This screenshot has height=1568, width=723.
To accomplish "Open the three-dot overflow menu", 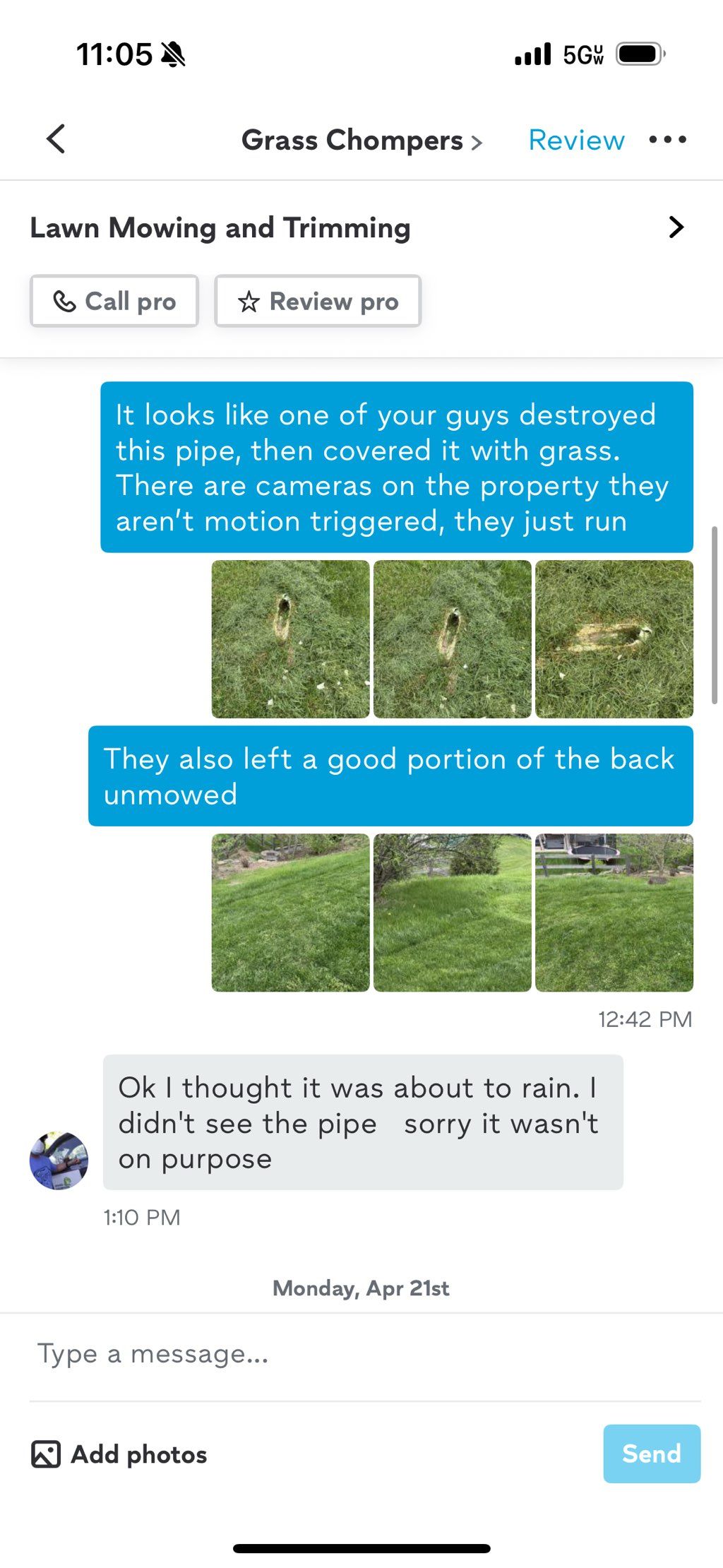I will [667, 140].
